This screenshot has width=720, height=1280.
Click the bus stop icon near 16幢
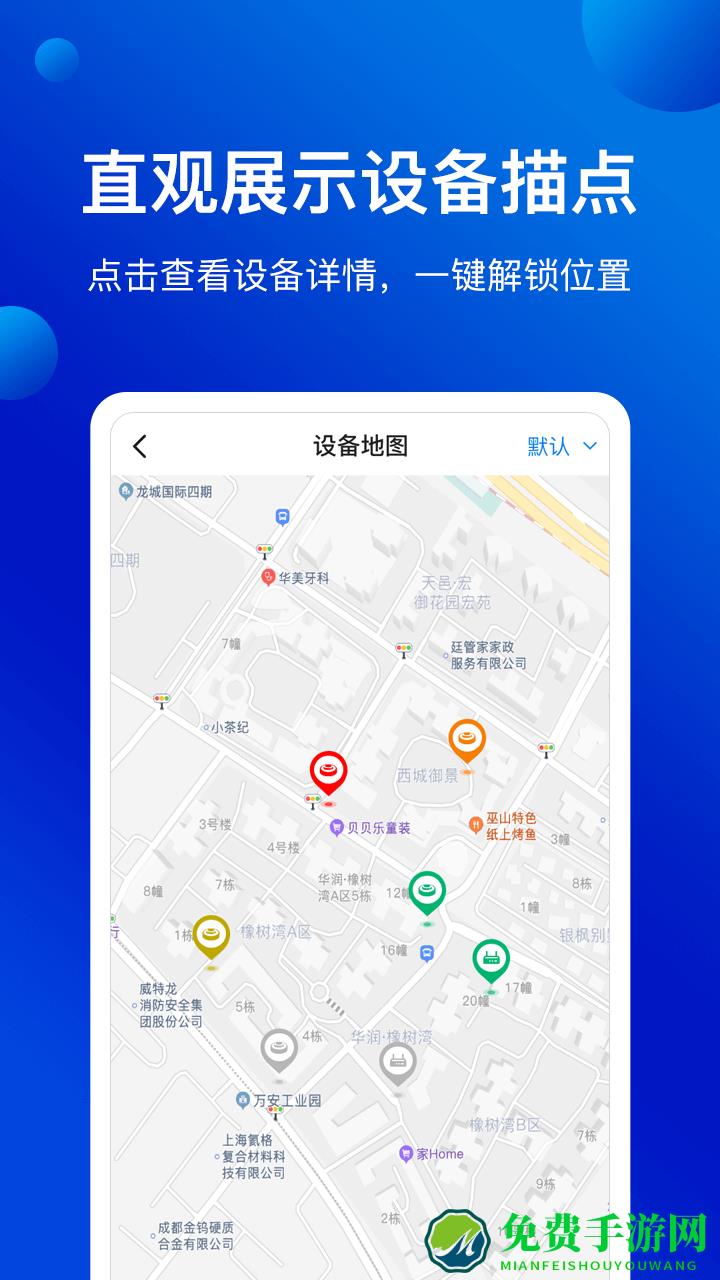[x=424, y=954]
